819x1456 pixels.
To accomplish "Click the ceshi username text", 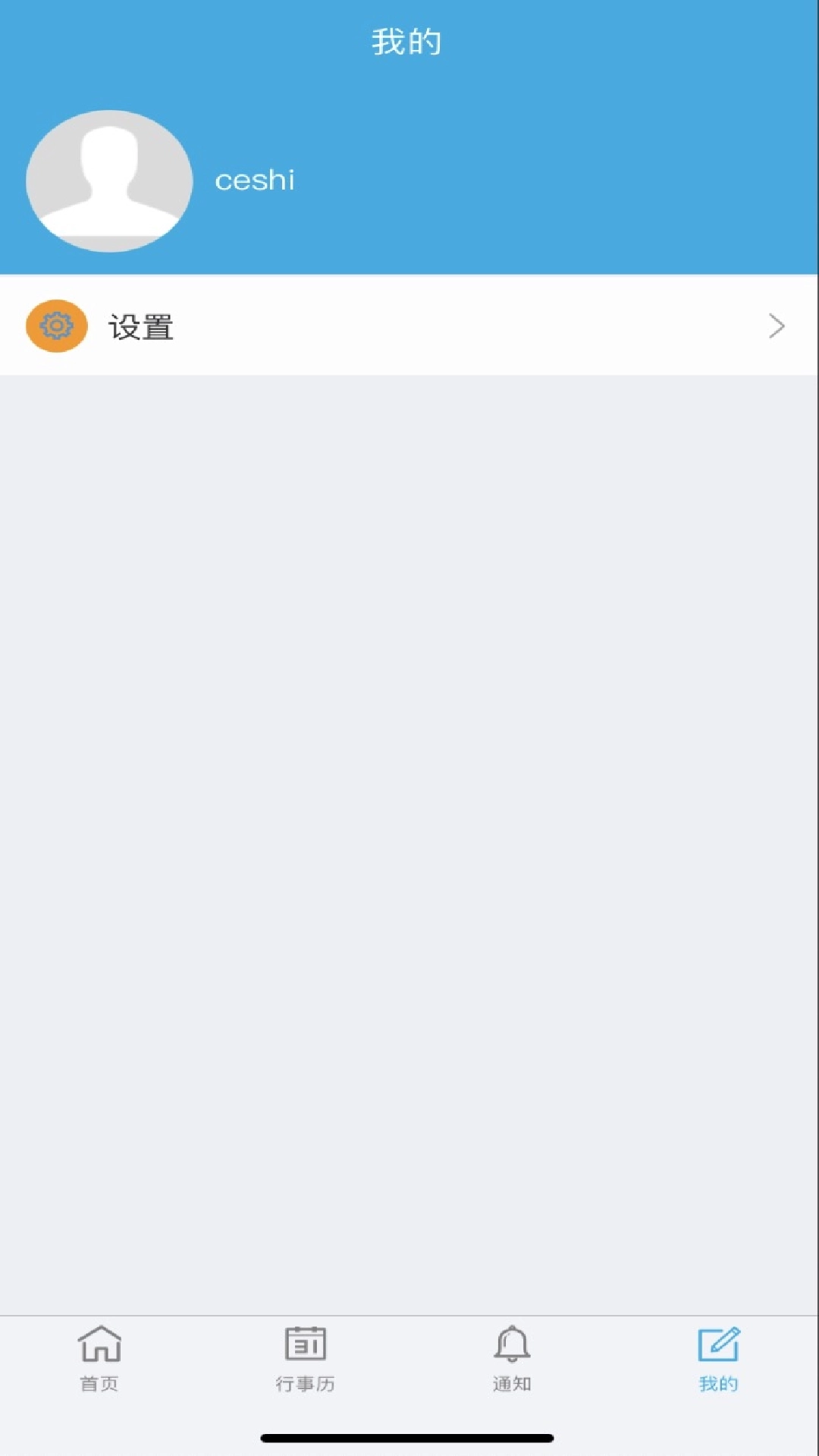I will coord(255,180).
